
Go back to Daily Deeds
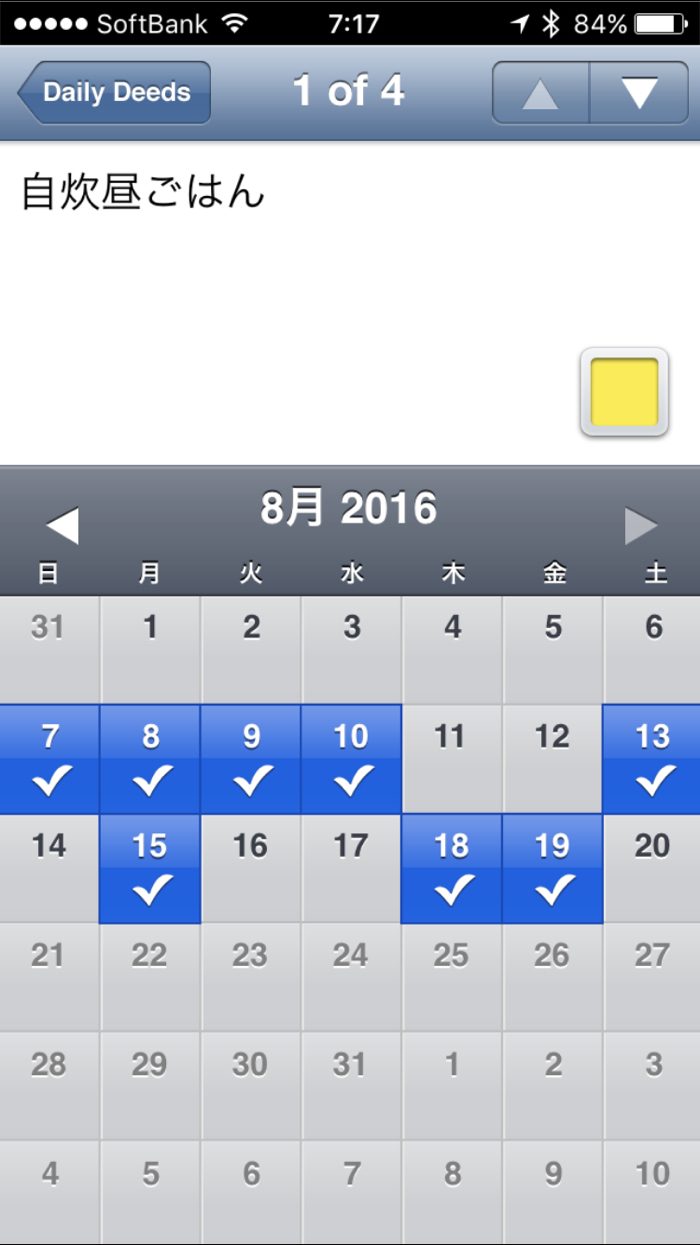(115, 93)
